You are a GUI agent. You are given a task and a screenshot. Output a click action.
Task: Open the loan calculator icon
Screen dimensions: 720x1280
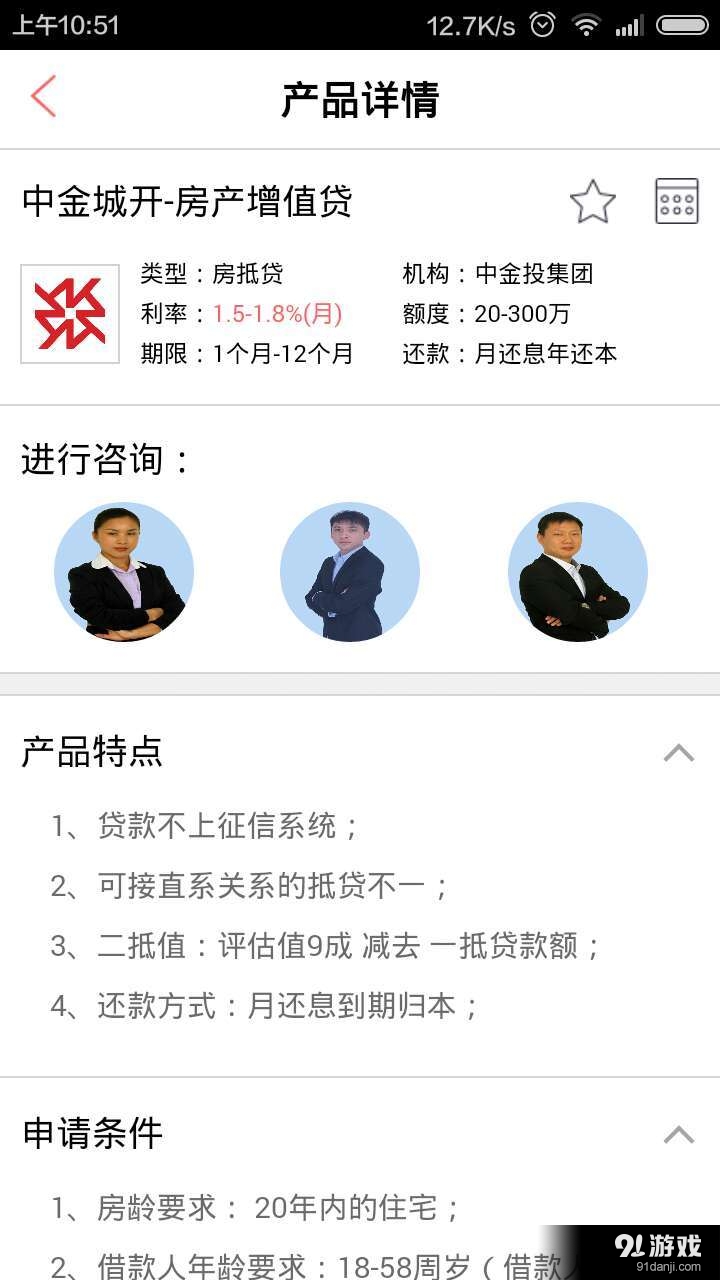pyautogui.click(x=676, y=199)
